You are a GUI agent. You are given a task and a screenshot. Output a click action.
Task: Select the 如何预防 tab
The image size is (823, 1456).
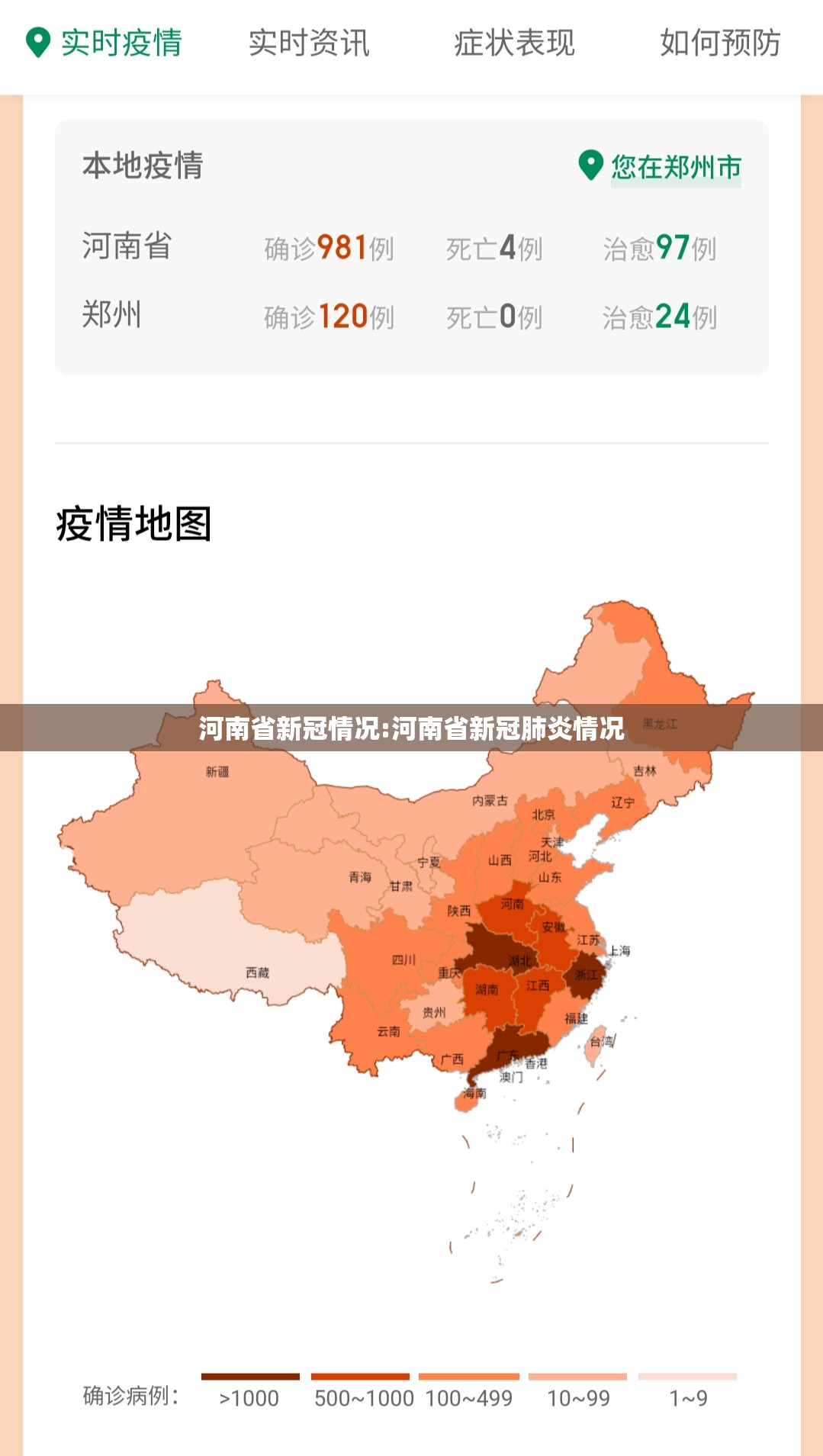tap(720, 43)
